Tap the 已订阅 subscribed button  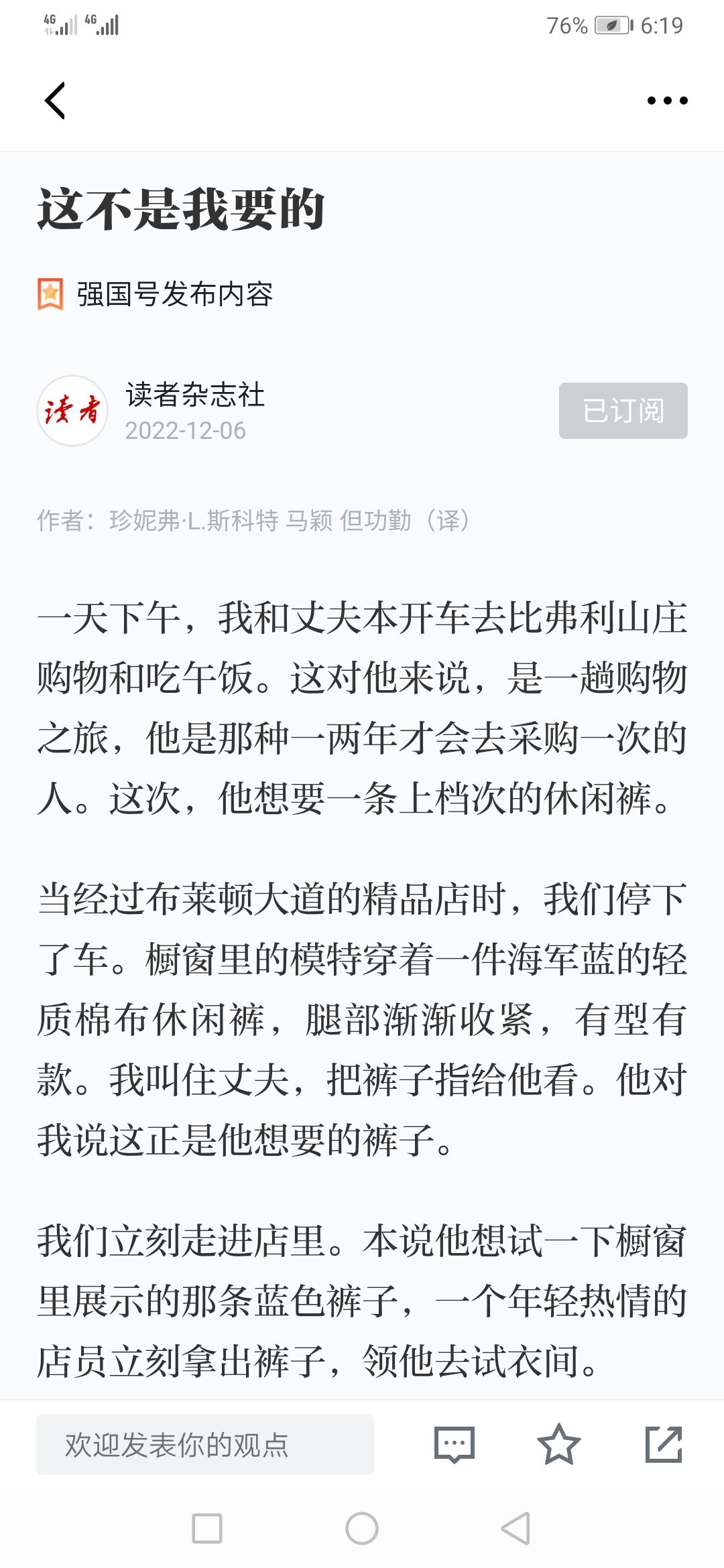tap(623, 411)
